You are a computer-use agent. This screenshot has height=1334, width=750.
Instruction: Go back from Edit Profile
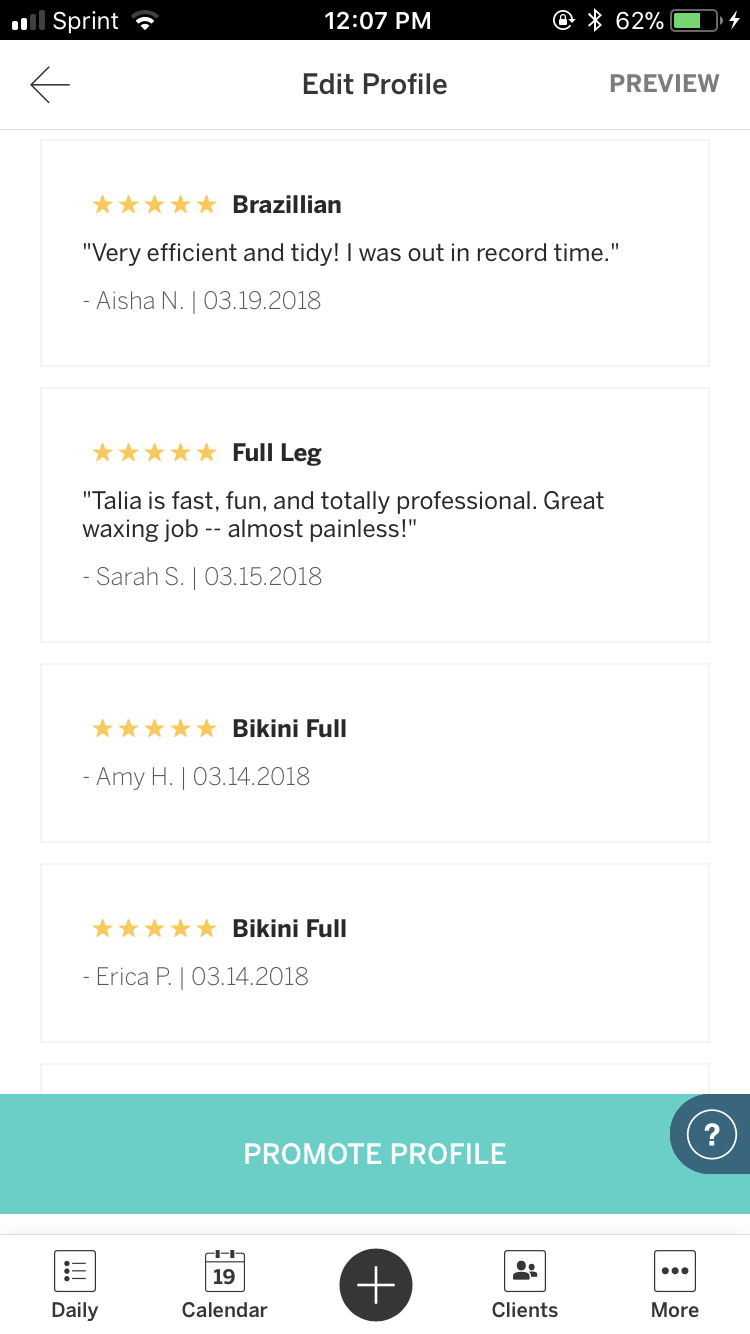50,85
